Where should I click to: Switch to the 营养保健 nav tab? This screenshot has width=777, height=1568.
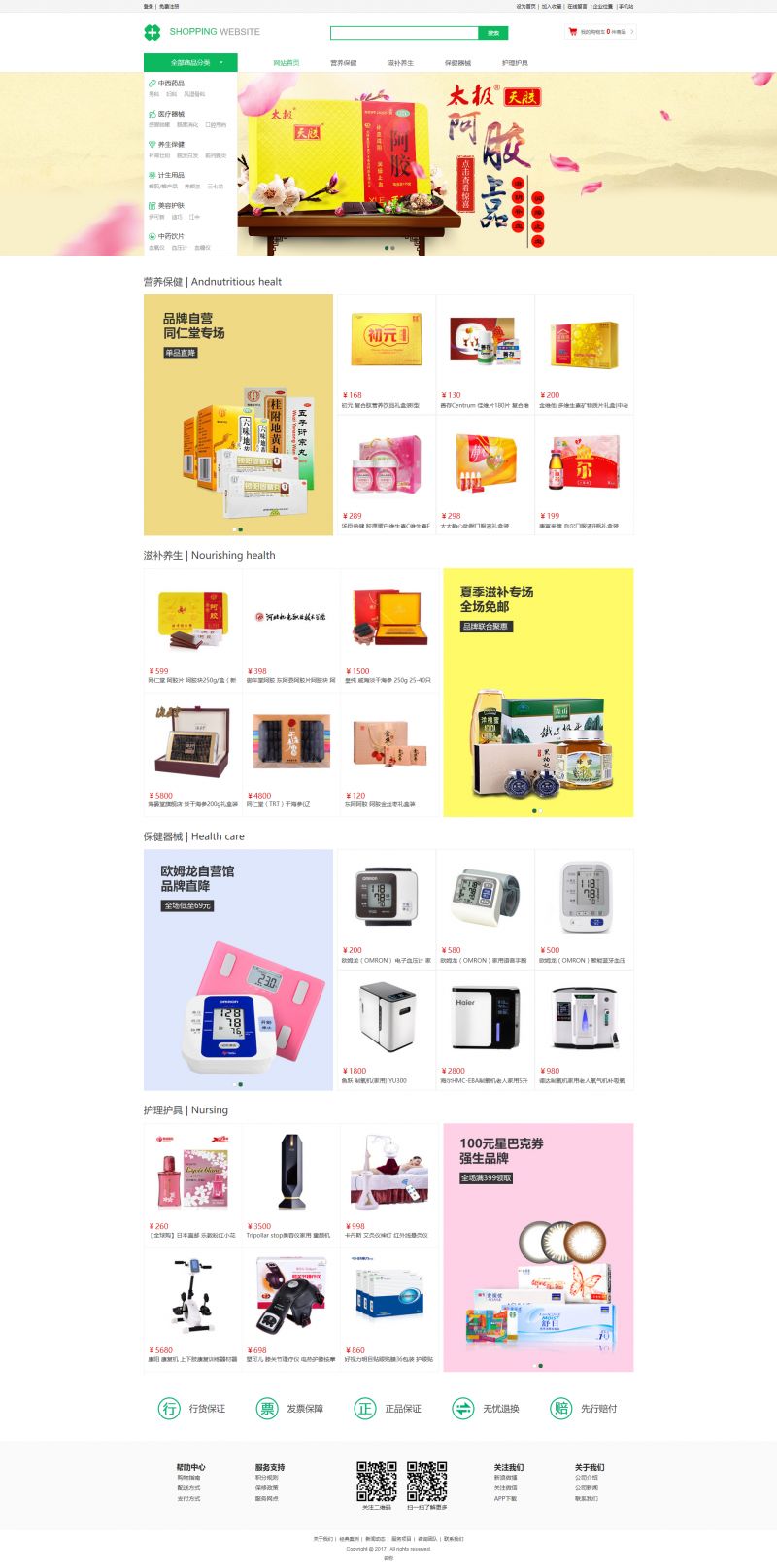tap(343, 63)
